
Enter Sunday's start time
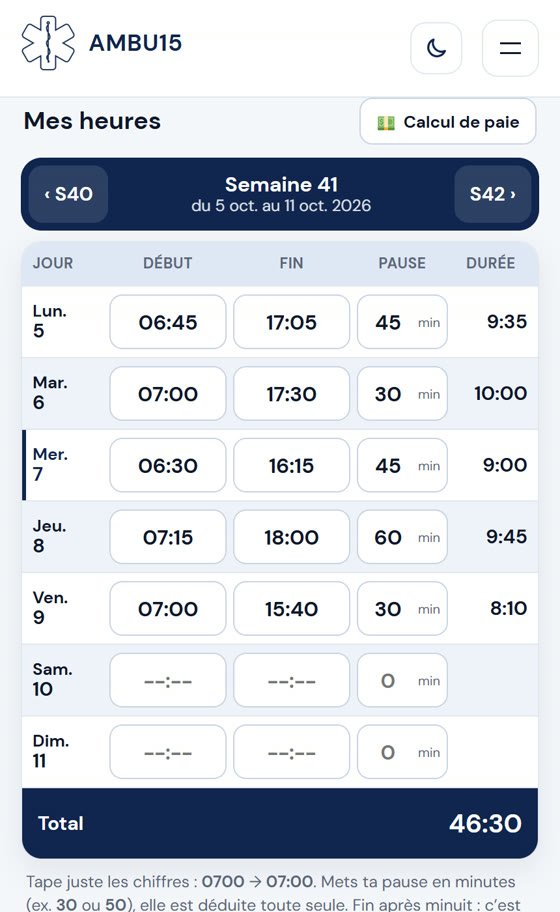167,752
